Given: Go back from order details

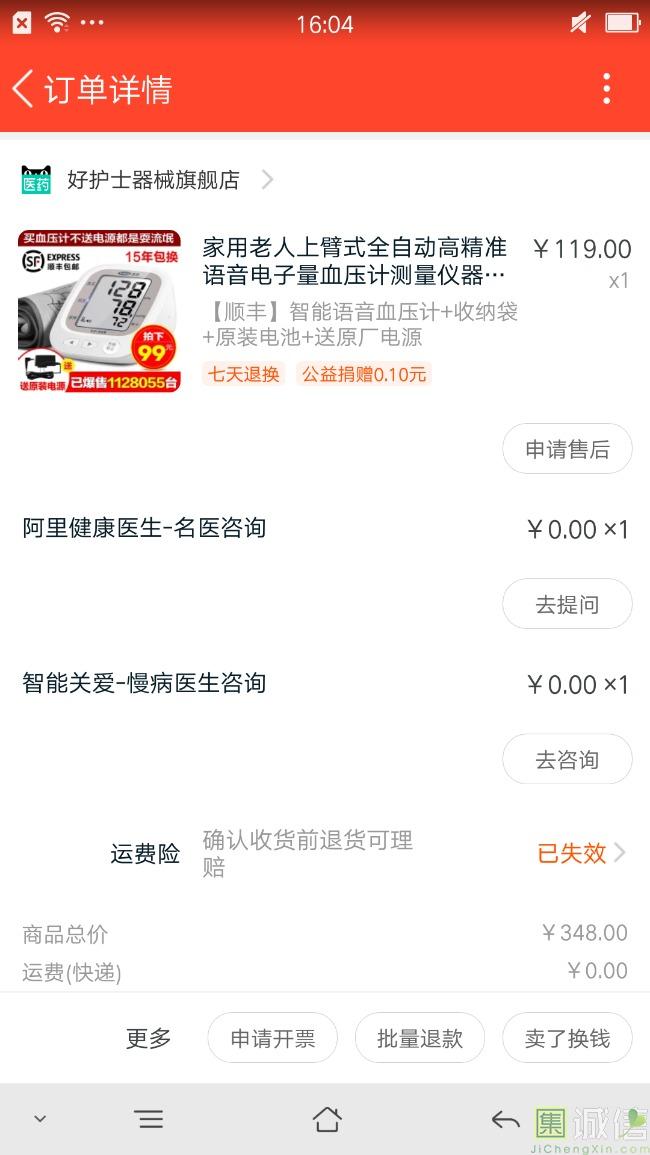Looking at the screenshot, I should (x=24, y=89).
